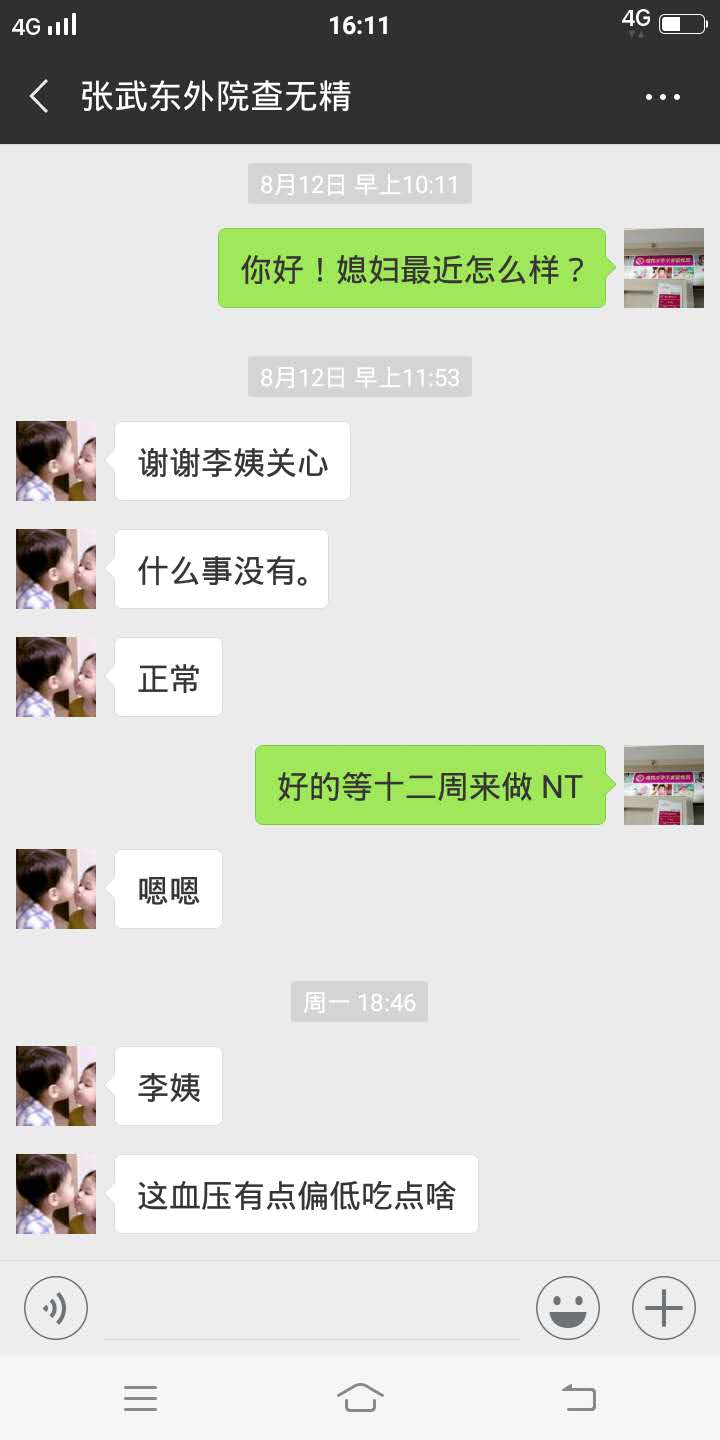
Task: Open the emoji picker
Action: pyautogui.click(x=568, y=1308)
